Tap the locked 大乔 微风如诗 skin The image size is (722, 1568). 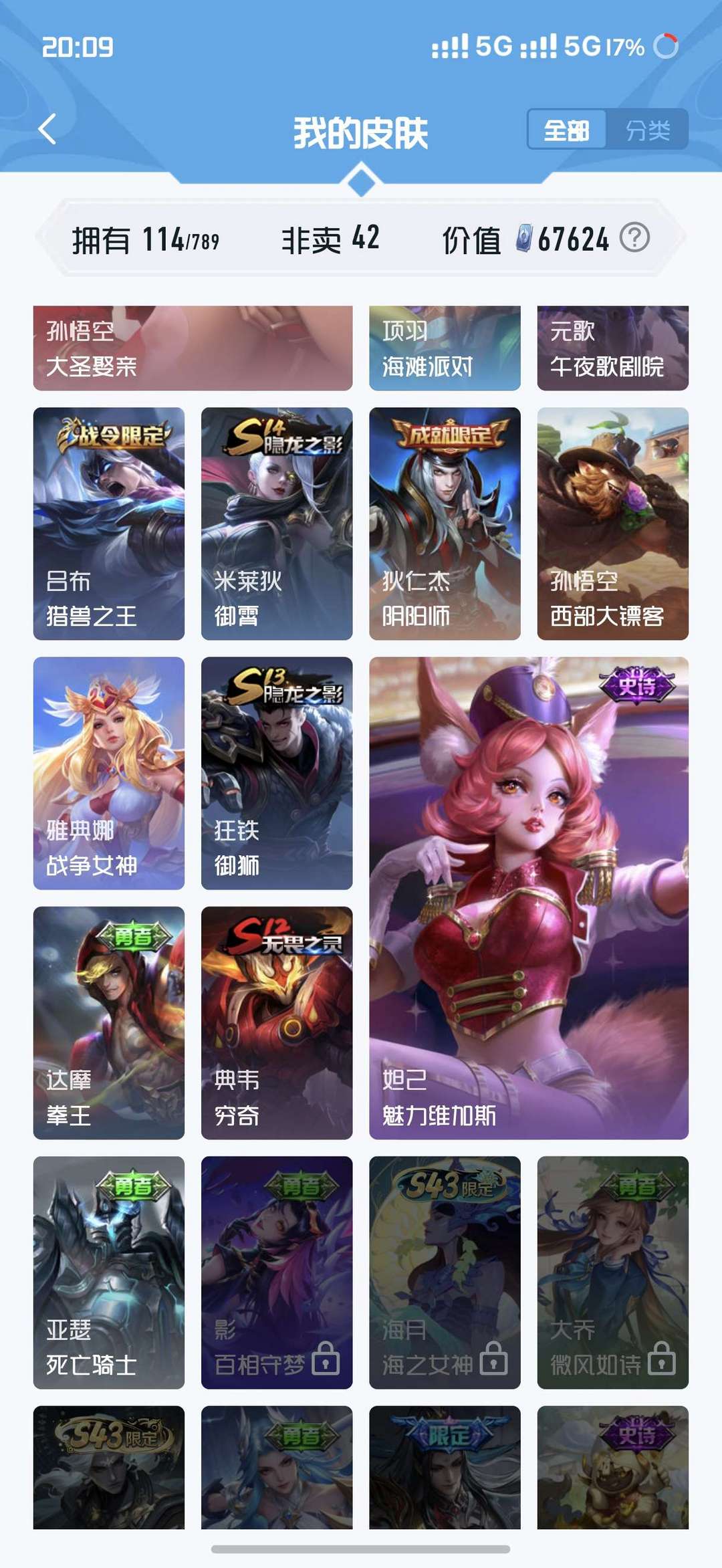[x=613, y=1272]
